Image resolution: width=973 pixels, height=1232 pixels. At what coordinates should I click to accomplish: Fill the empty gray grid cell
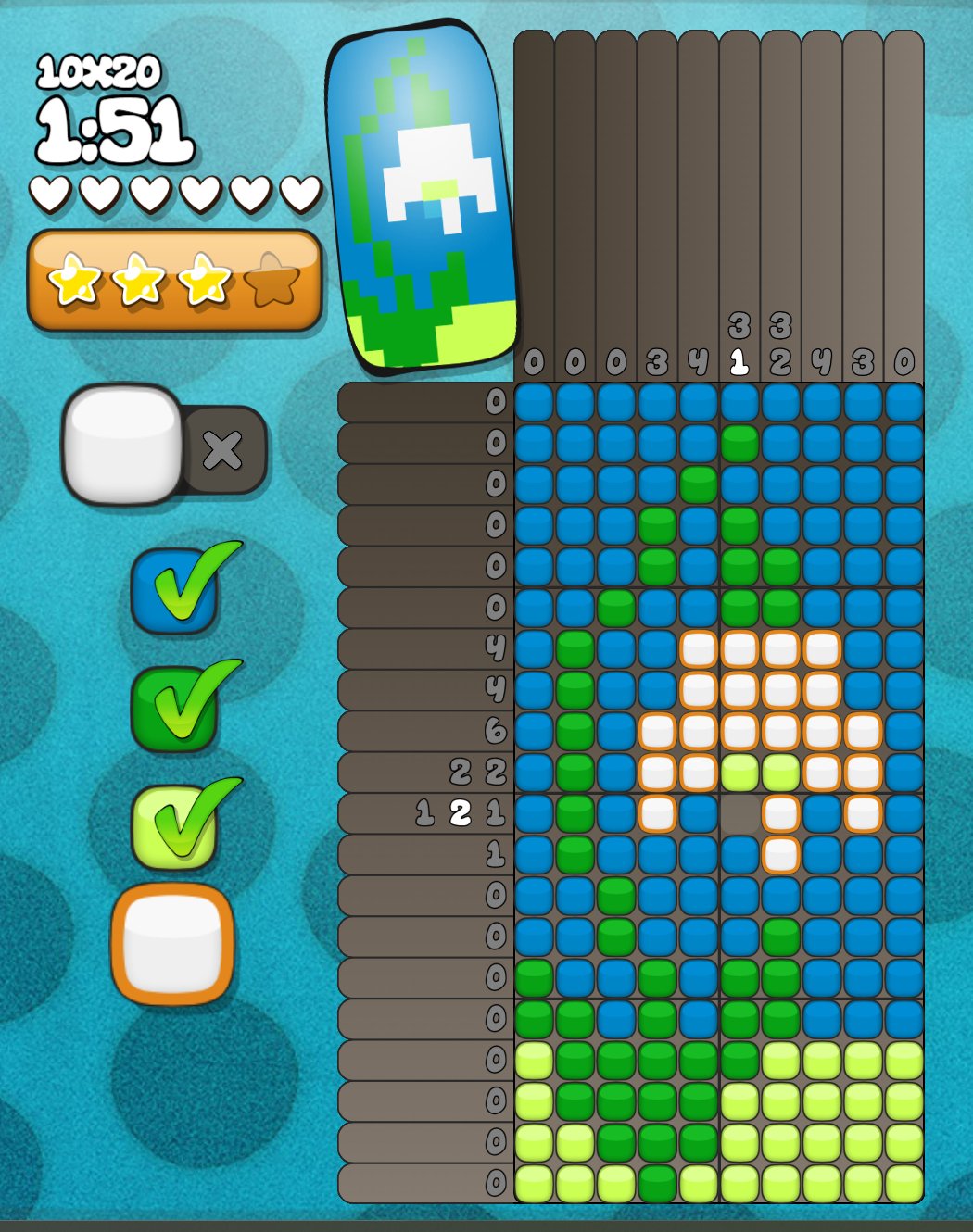coord(739,814)
